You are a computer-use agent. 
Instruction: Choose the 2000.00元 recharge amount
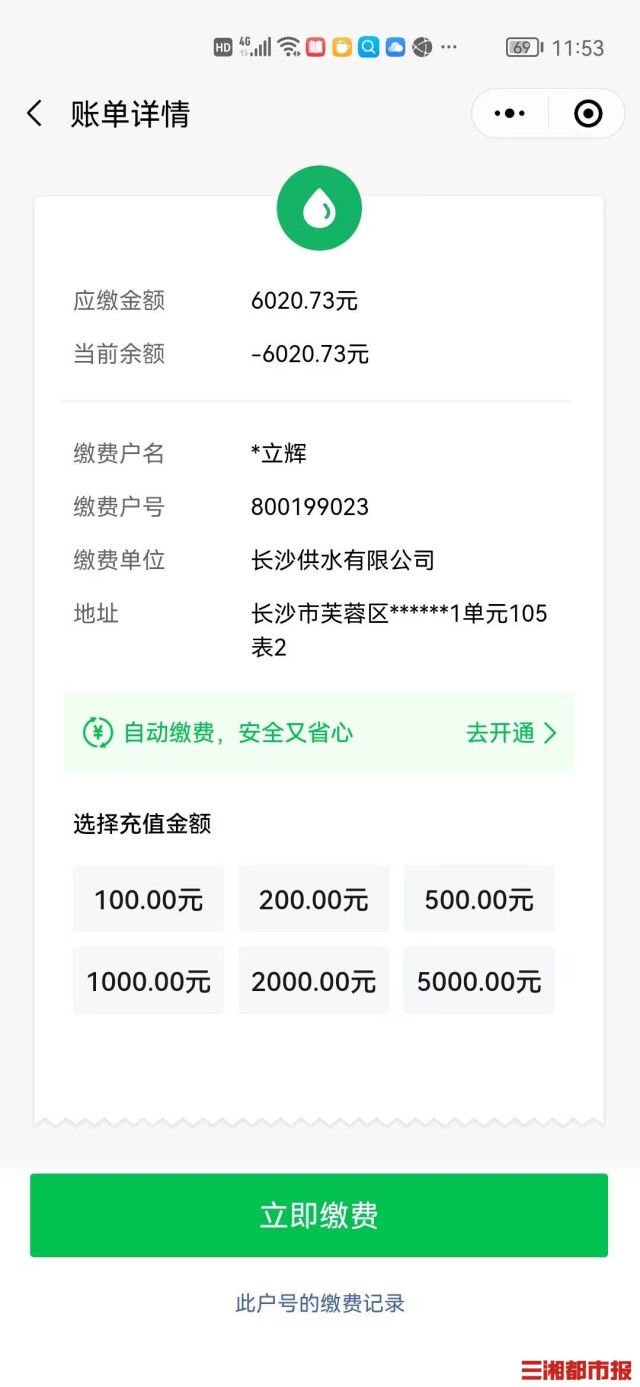pyautogui.click(x=313, y=981)
